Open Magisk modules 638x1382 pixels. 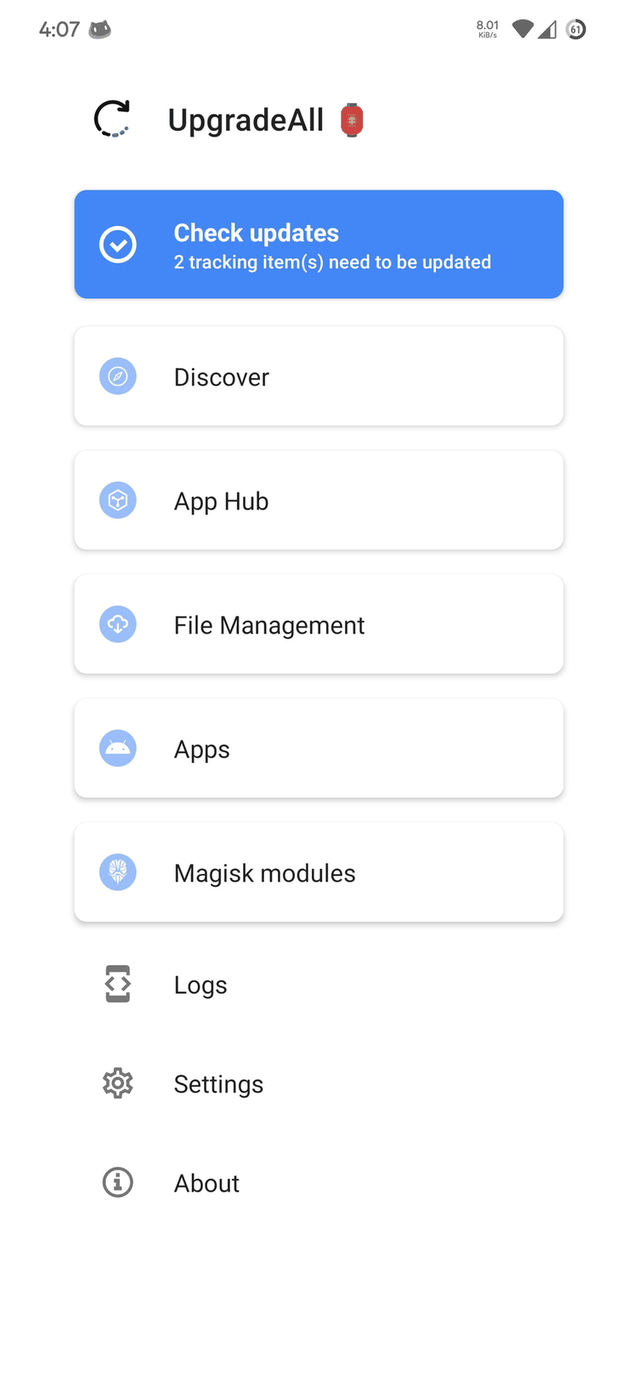point(318,873)
